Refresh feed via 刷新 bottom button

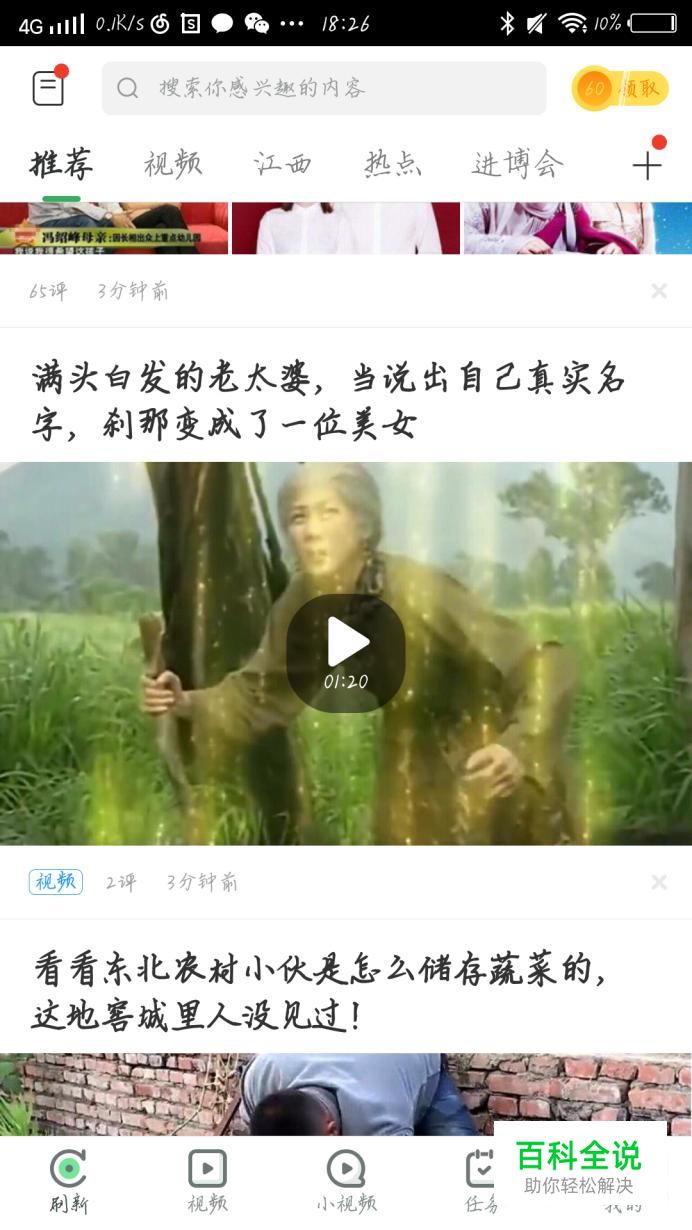point(68,1180)
